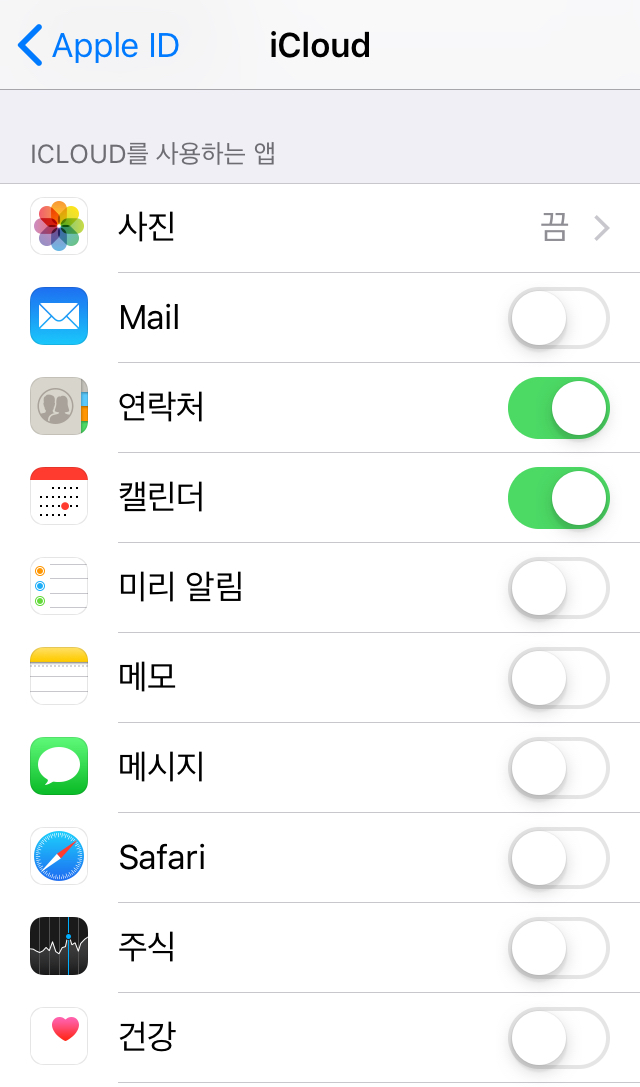The width and height of the screenshot is (640, 1087).
Task: Enable iCloud sync for 주식
Action: point(558,948)
